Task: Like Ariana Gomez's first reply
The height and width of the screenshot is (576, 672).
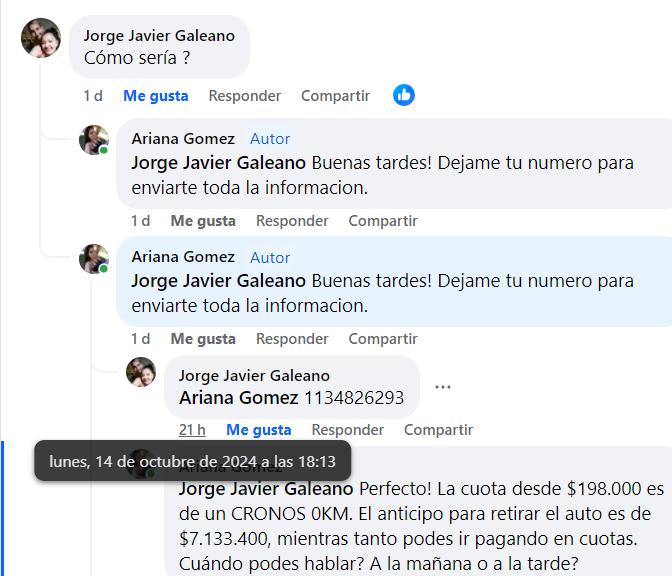Action: (203, 221)
